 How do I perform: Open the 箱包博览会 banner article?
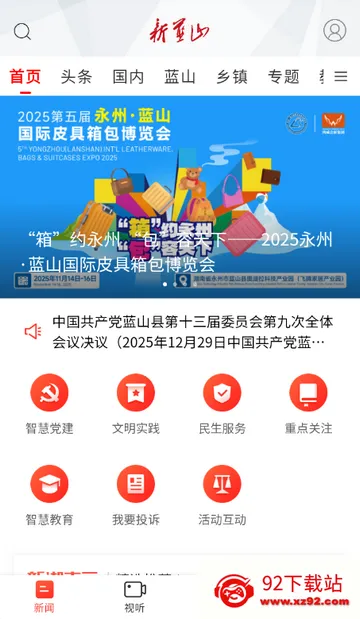click(x=180, y=197)
